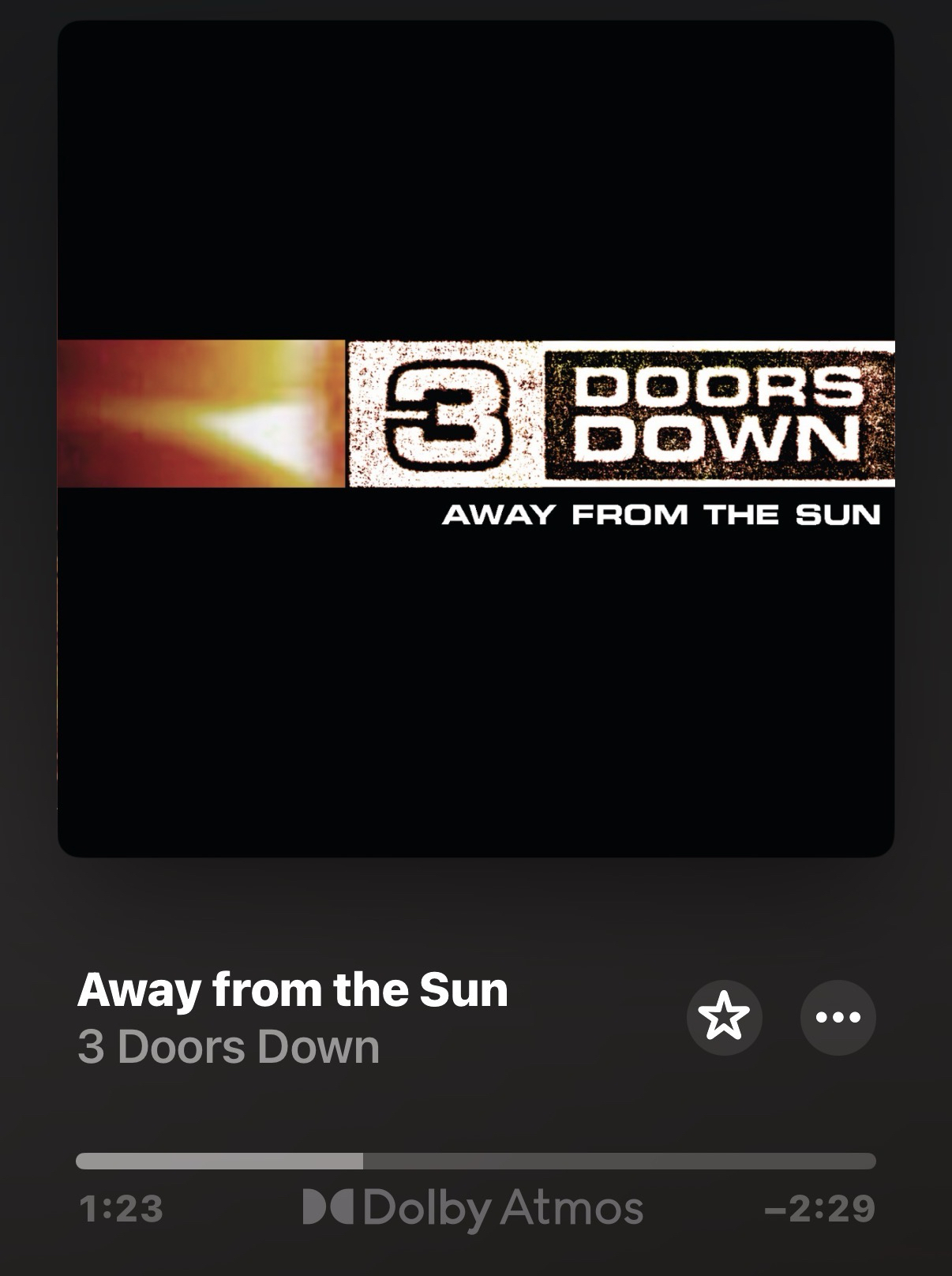Open the more options menu

838,1017
